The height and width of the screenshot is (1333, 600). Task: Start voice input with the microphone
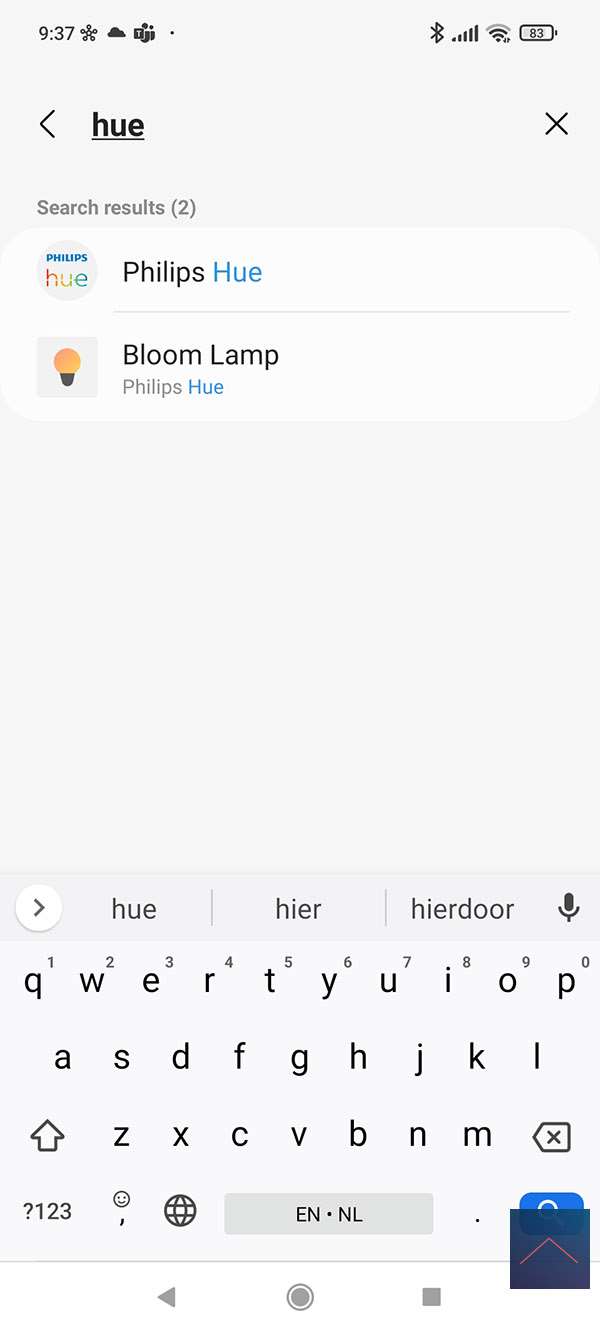pyautogui.click(x=568, y=908)
